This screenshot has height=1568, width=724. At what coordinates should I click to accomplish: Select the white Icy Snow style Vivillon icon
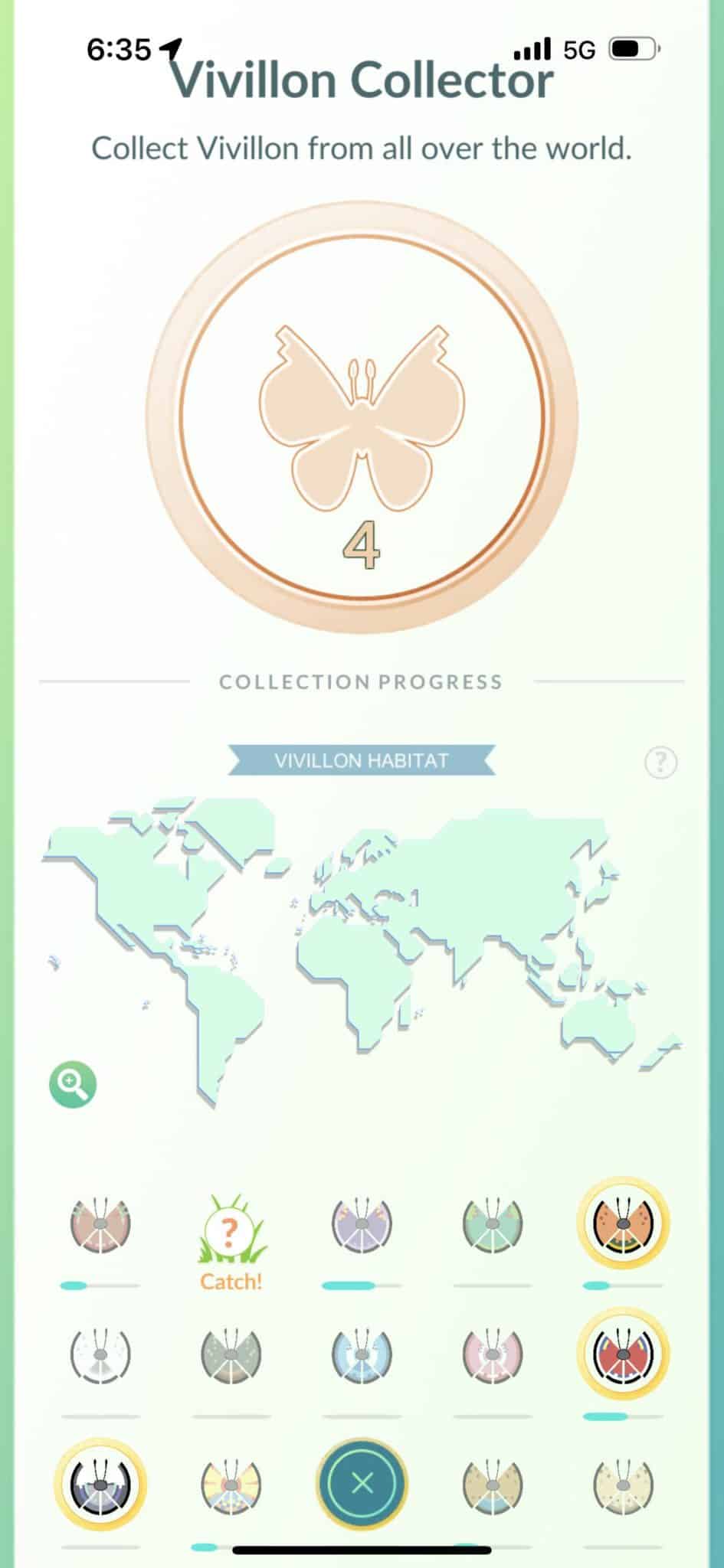tap(100, 1355)
